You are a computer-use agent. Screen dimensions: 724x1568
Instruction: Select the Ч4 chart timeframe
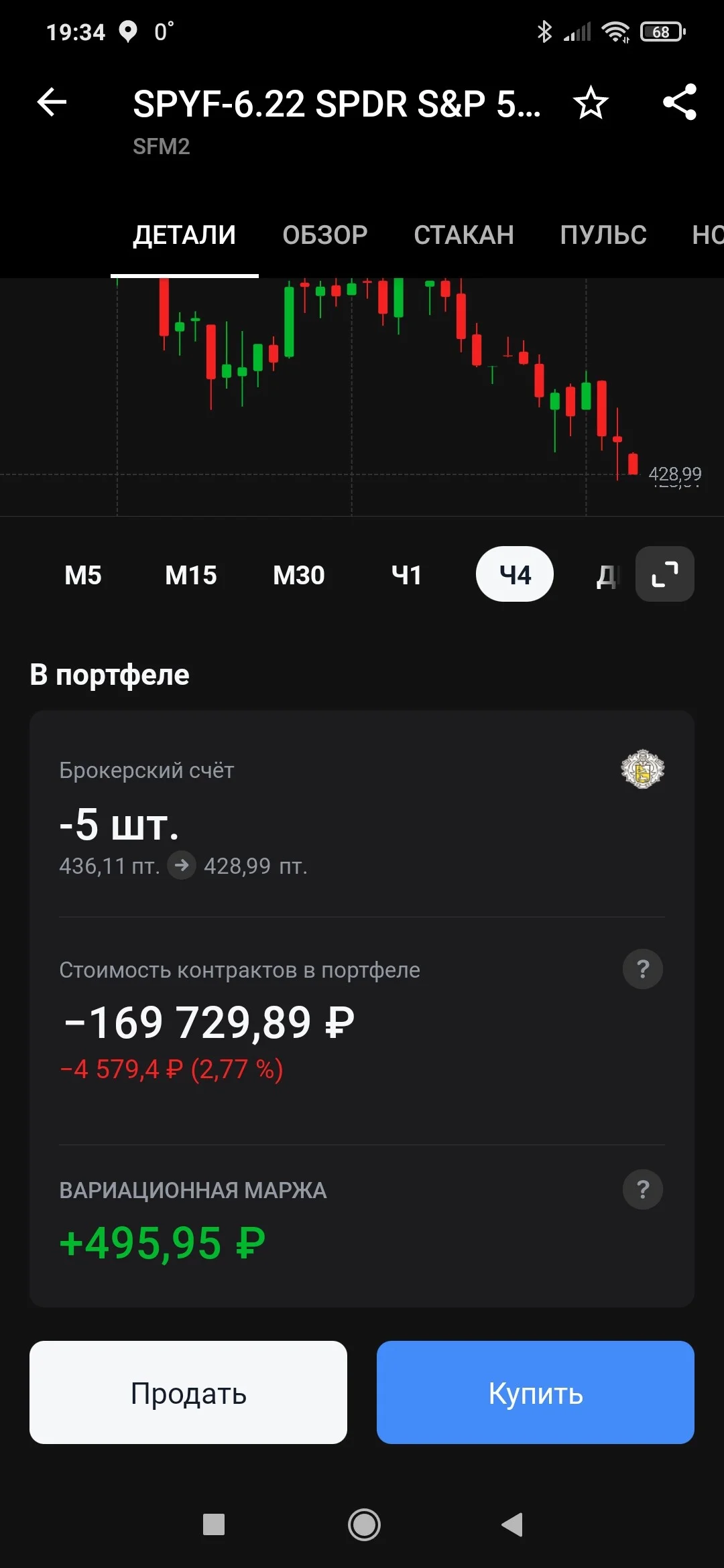(x=515, y=574)
